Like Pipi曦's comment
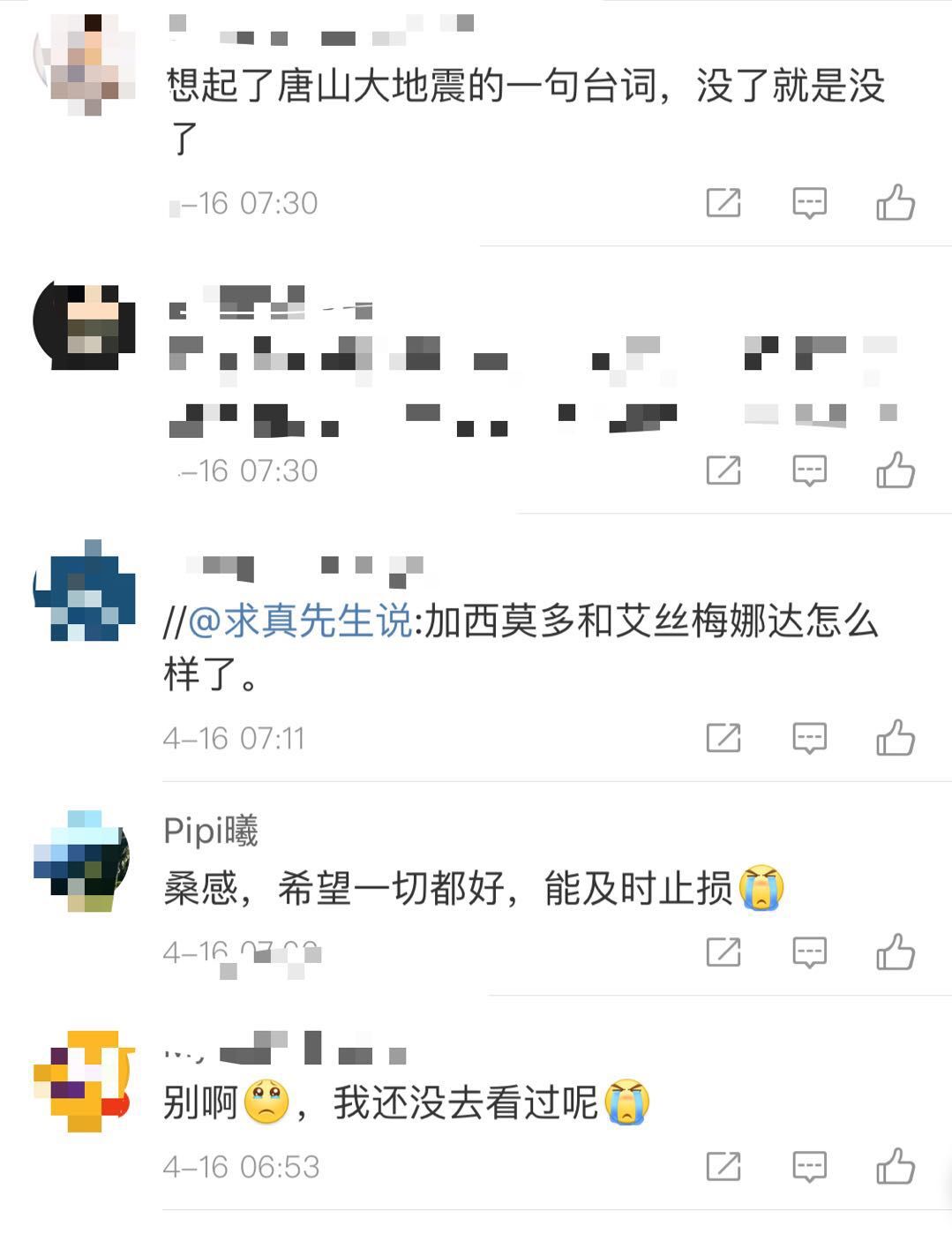 pyautogui.click(x=895, y=952)
